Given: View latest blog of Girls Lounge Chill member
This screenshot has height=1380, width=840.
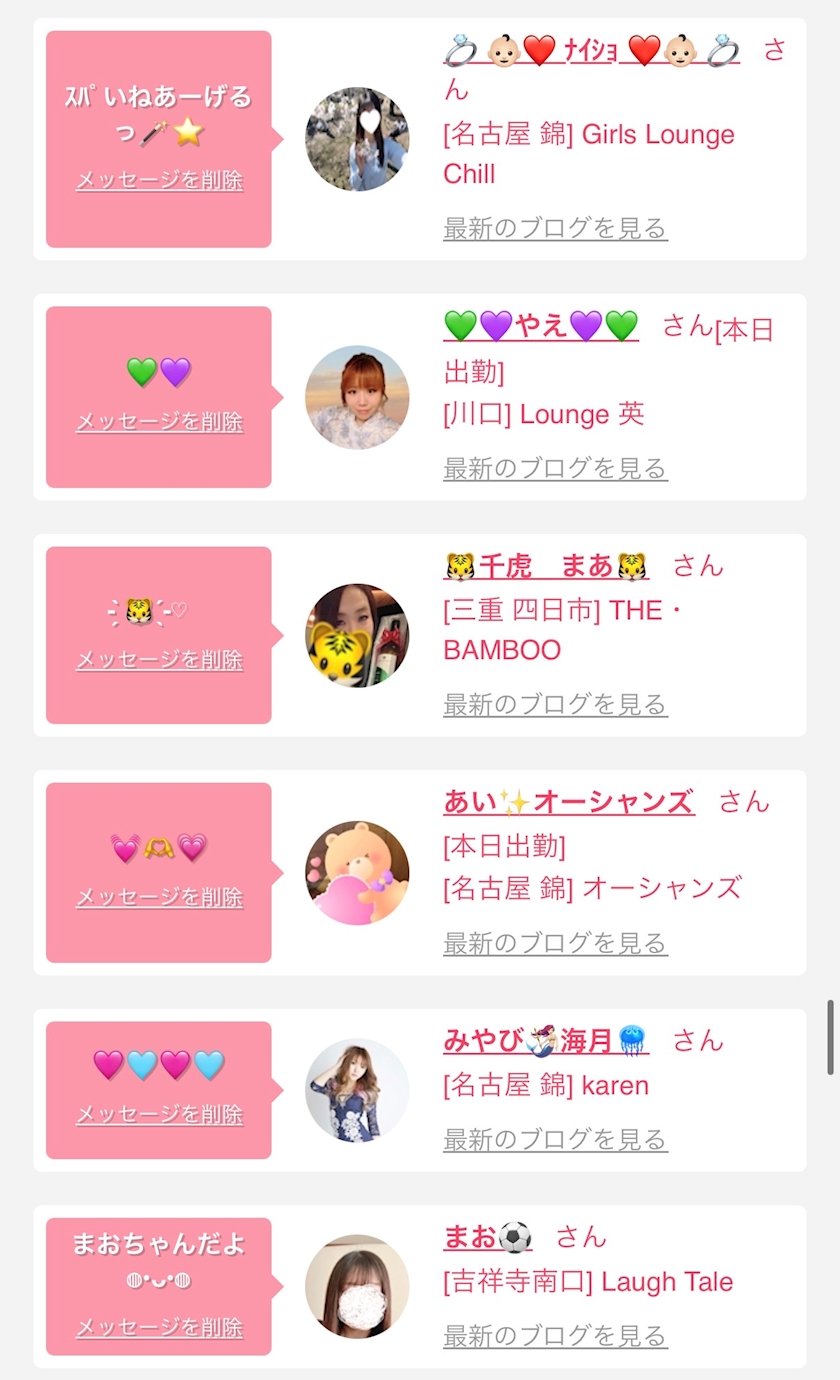Looking at the screenshot, I should pyautogui.click(x=555, y=229).
